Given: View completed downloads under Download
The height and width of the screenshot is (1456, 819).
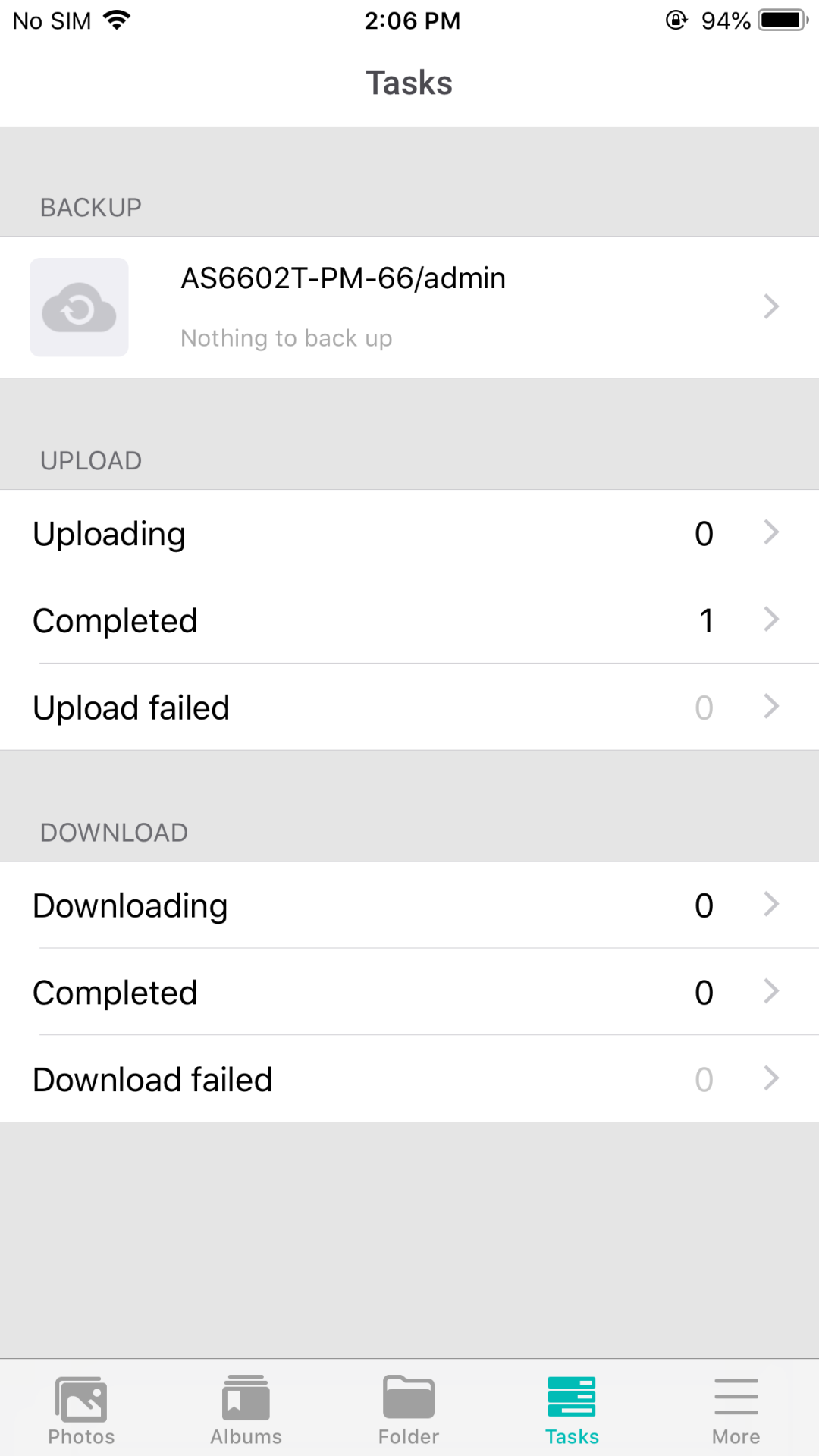Looking at the screenshot, I should click(409, 992).
